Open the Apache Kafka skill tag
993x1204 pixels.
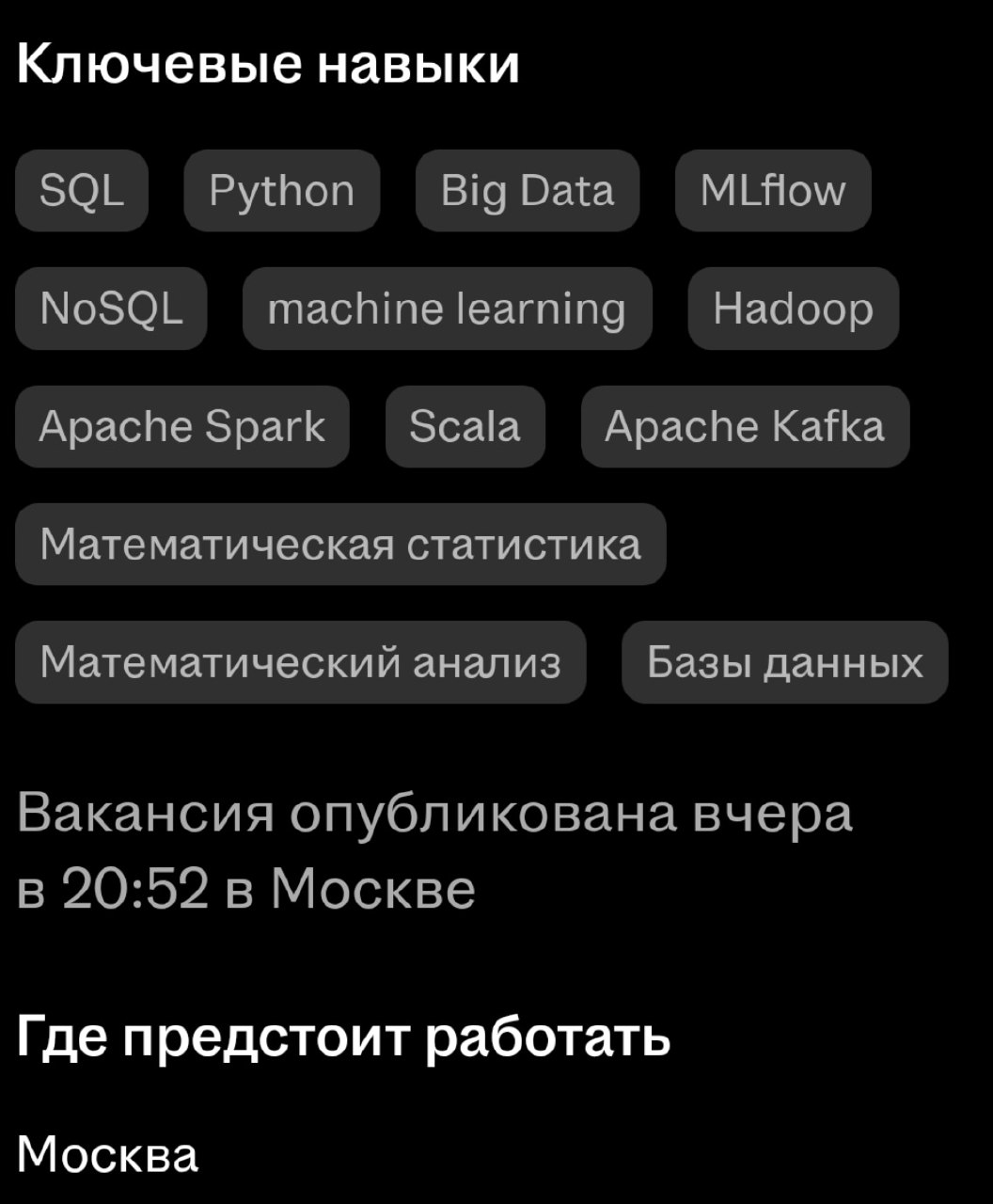(745, 427)
